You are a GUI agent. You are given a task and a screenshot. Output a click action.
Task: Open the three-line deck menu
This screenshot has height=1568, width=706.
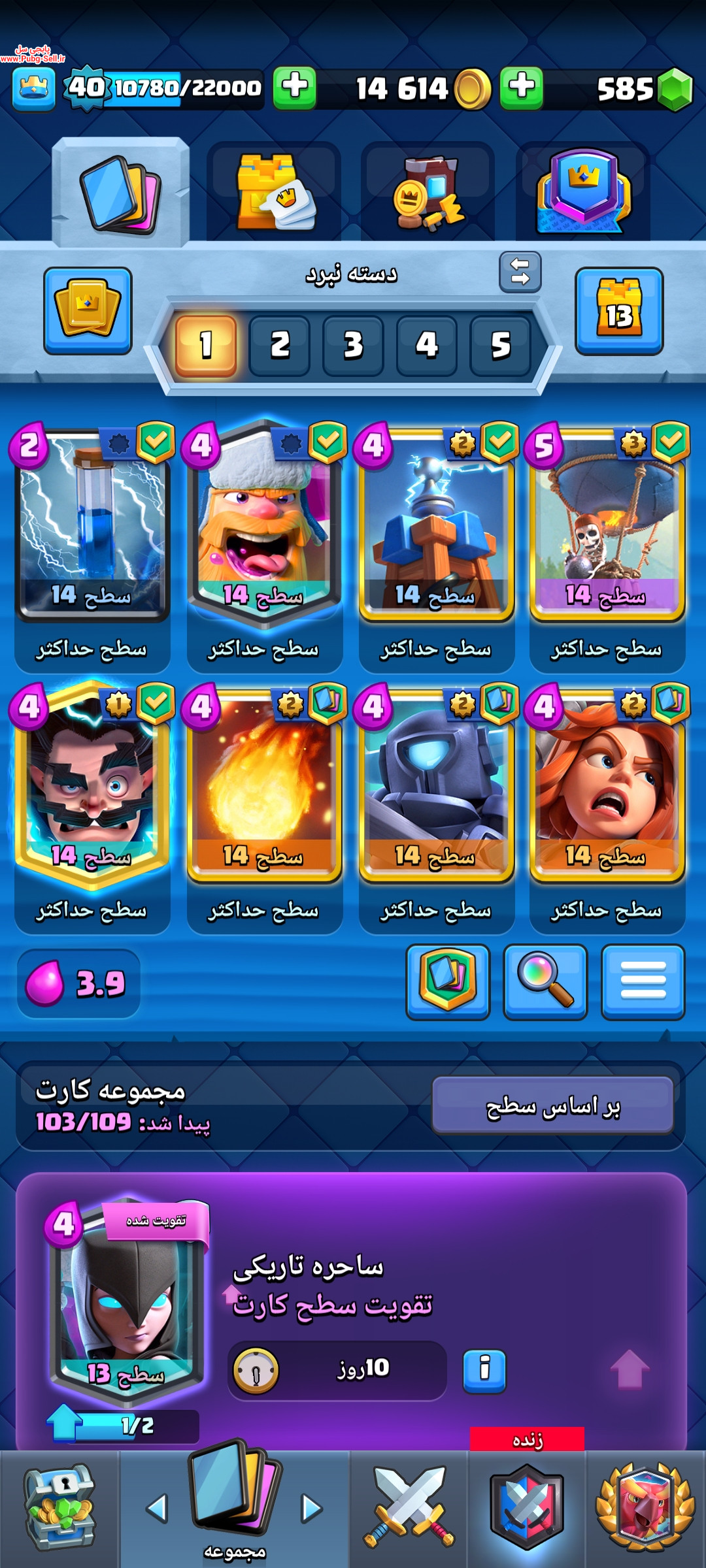click(x=643, y=982)
